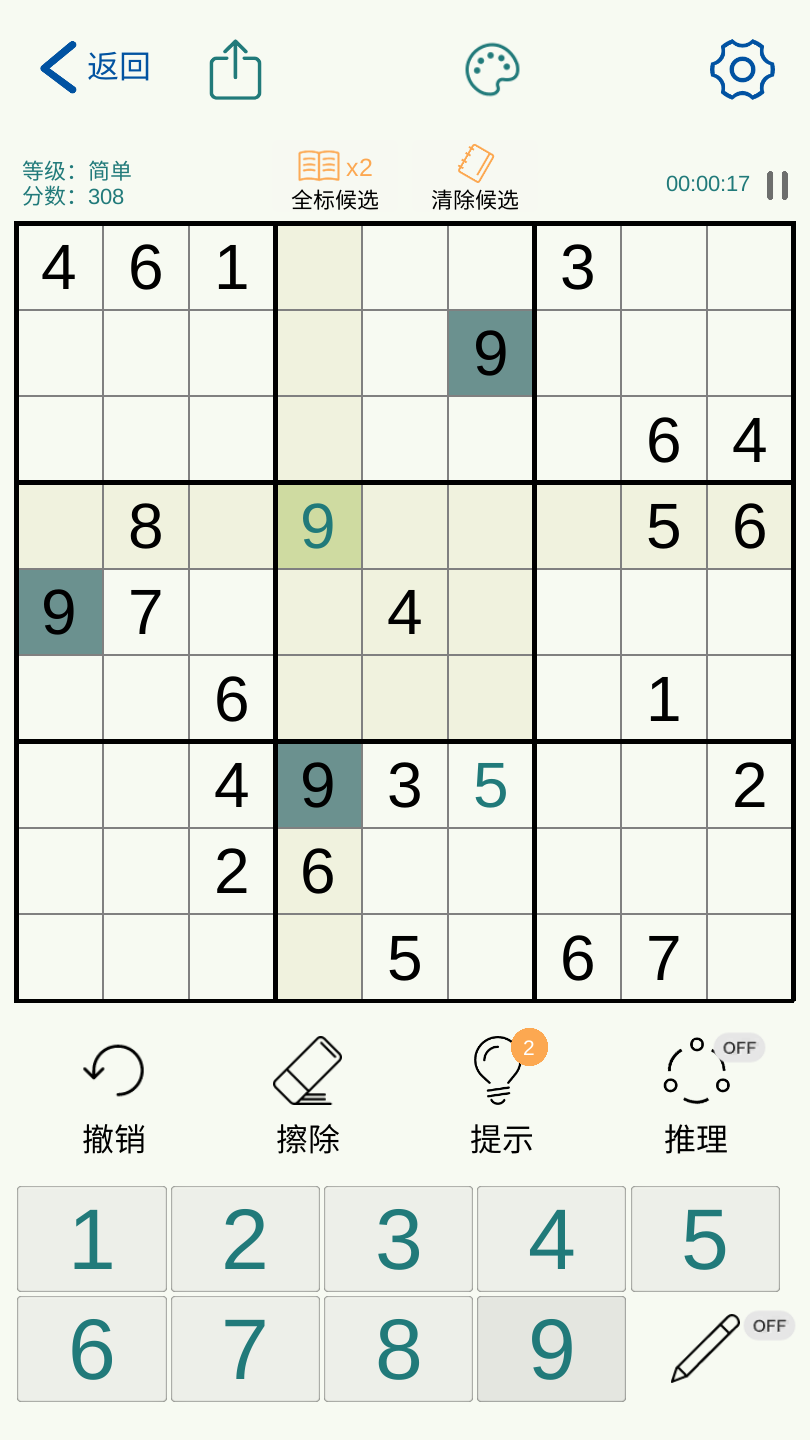Toggle the 推理 reasoning mode

[696, 1097]
